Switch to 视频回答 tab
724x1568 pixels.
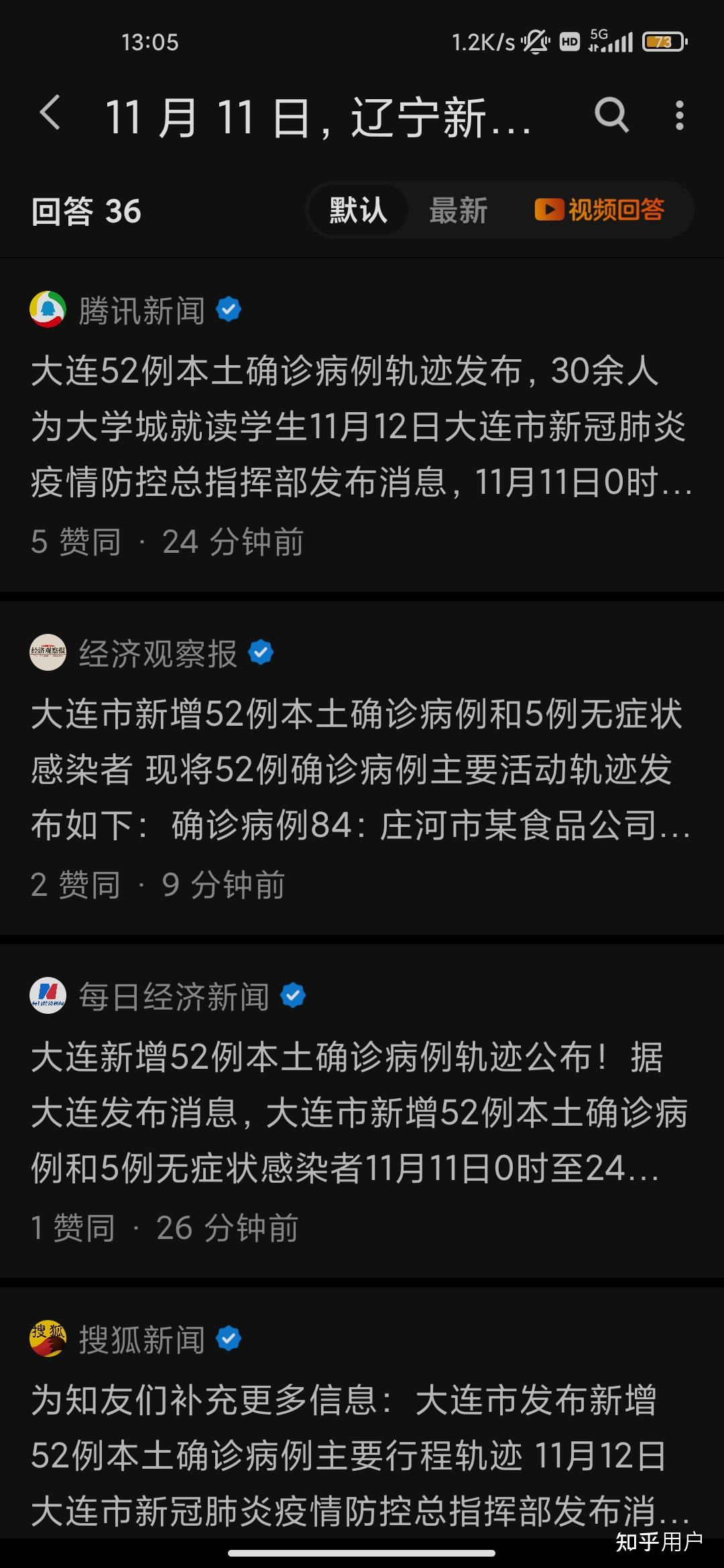point(599,210)
